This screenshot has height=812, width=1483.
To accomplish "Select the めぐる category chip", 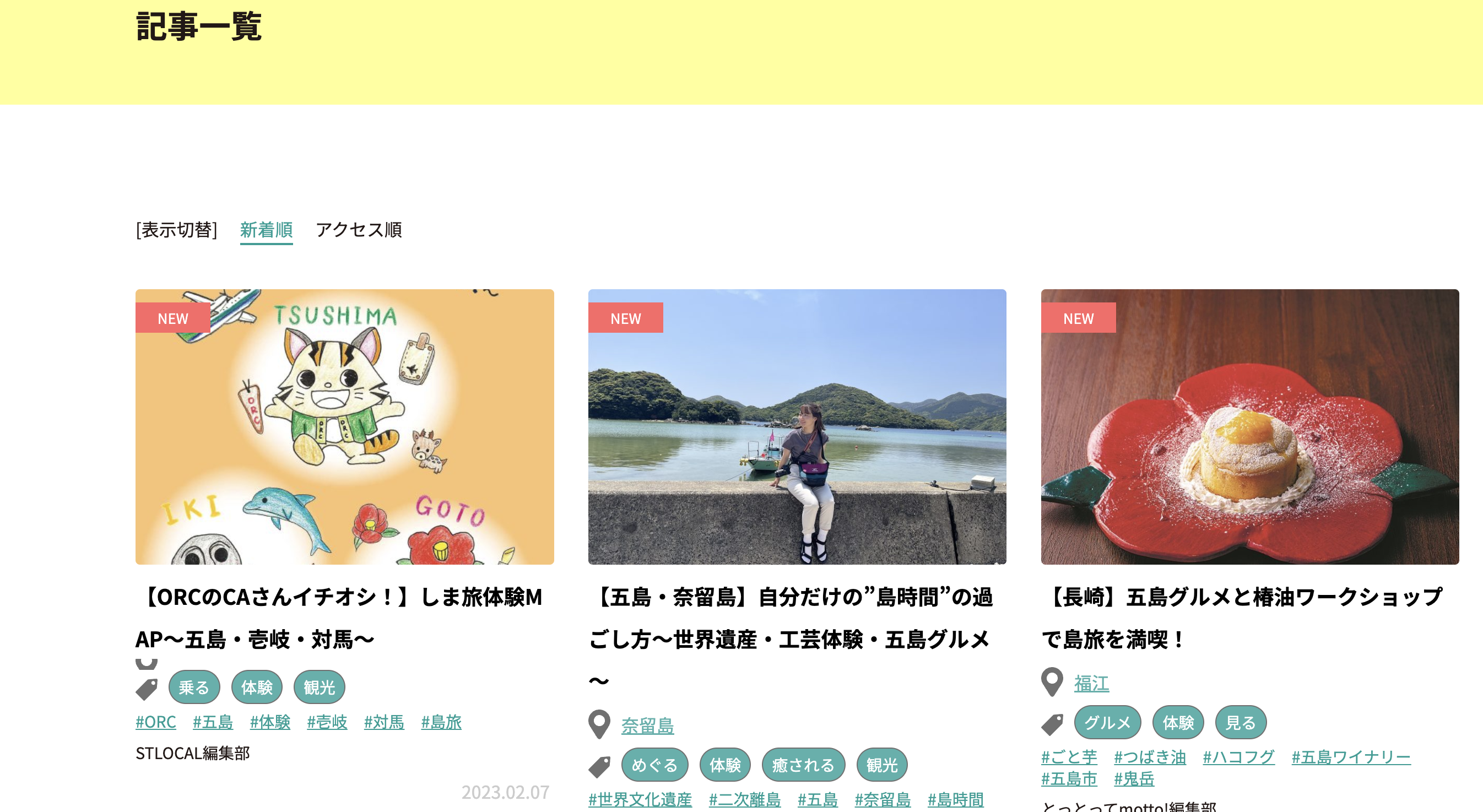I will [x=654, y=765].
